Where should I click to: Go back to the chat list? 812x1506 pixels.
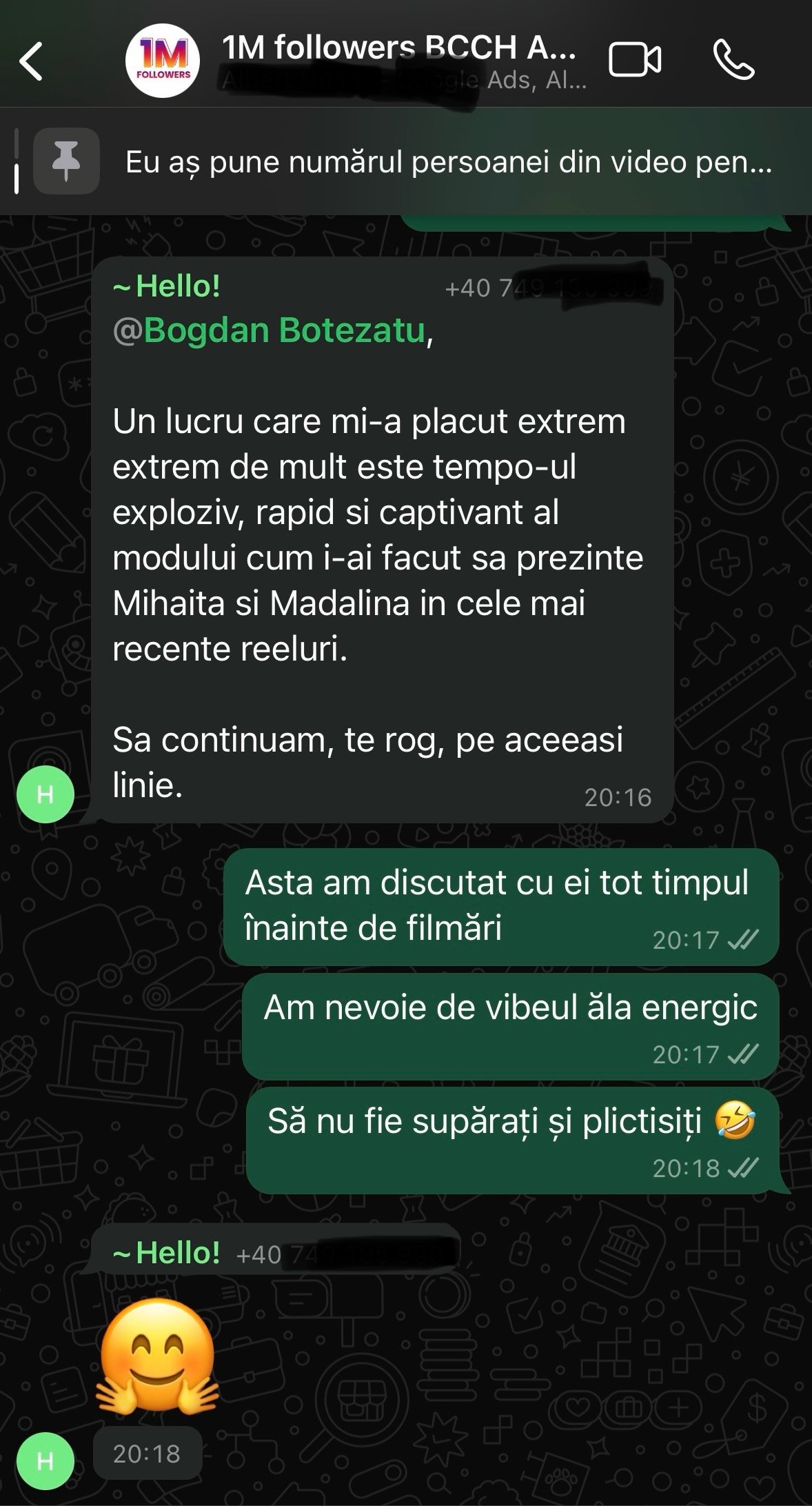point(32,61)
